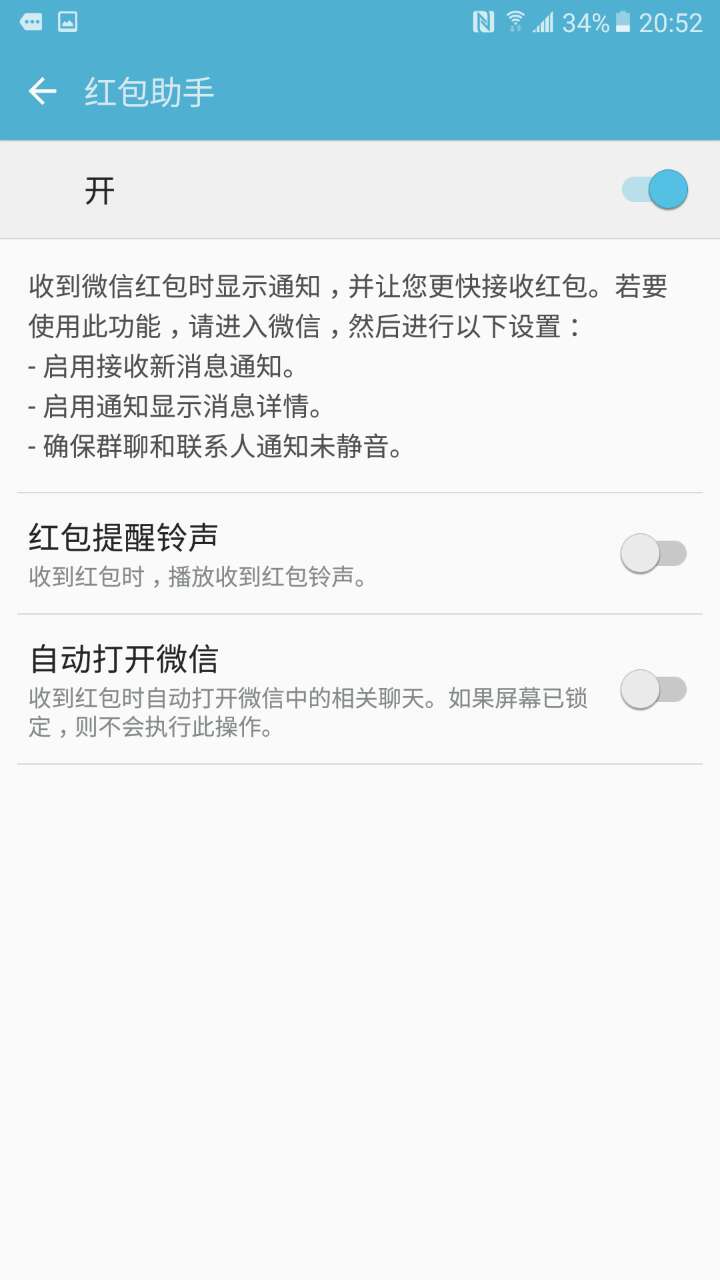This screenshot has width=720, height=1280.
Task: Tap the back arrow next to 红包助手
Action: tap(44, 91)
